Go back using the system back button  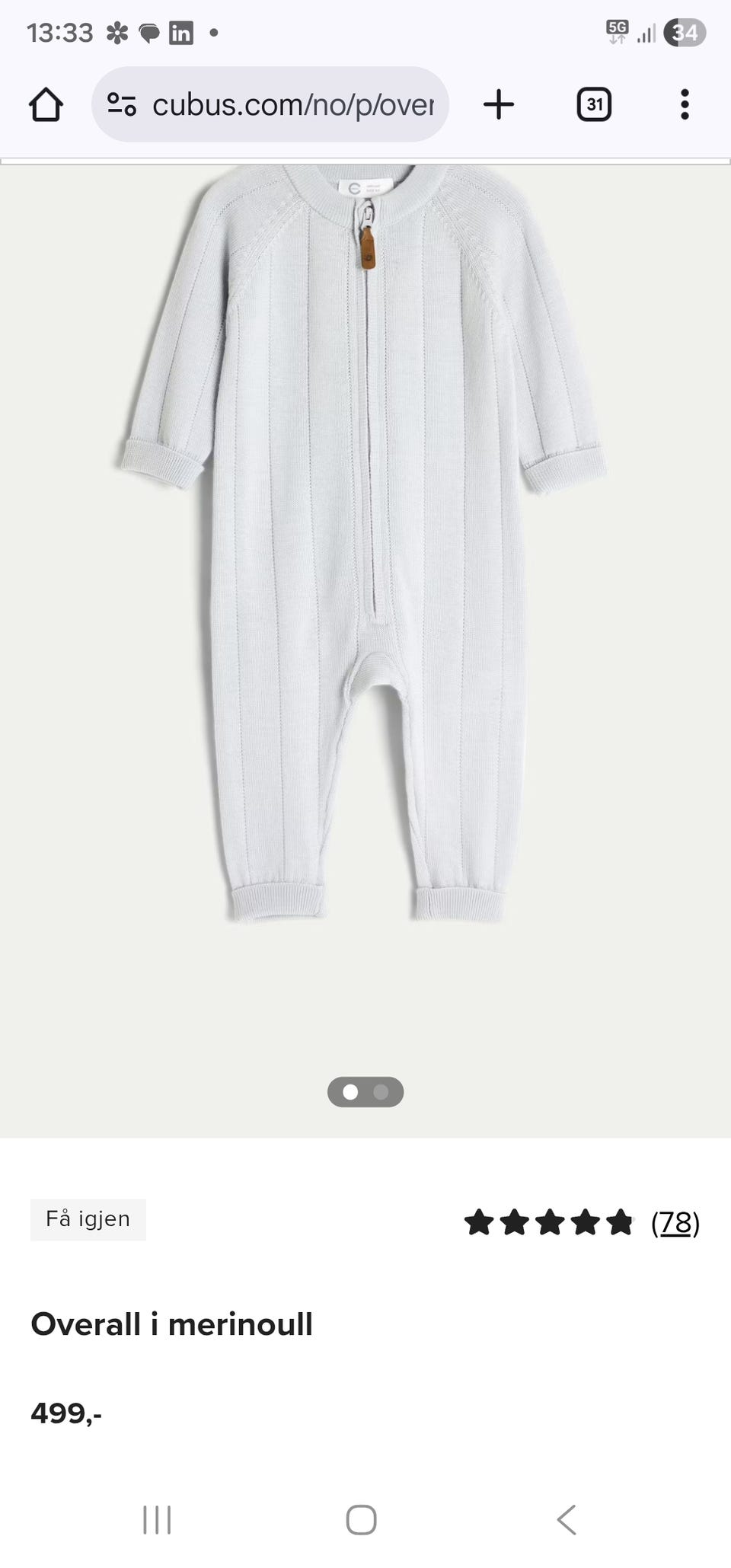(x=567, y=1519)
